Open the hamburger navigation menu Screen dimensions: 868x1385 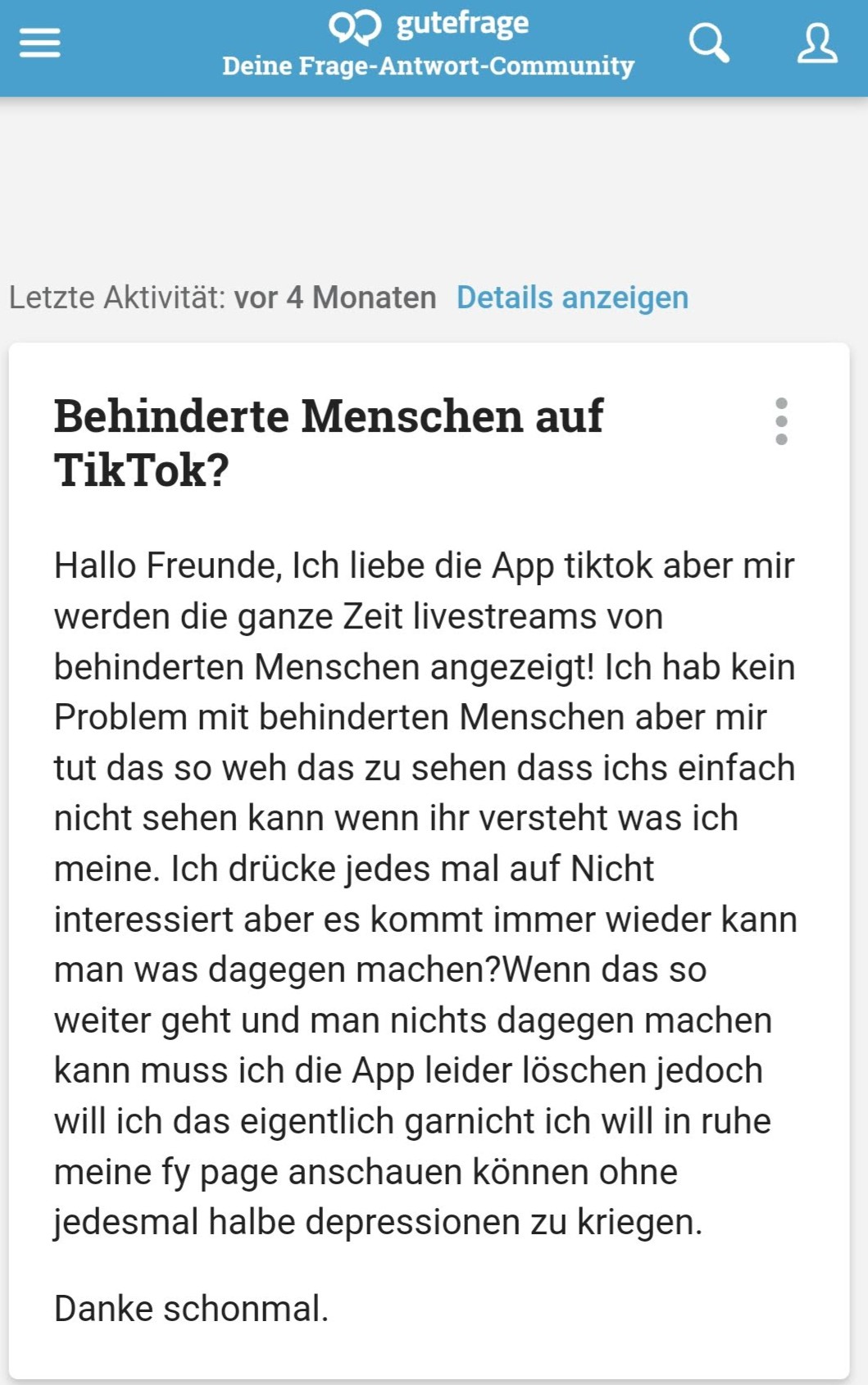pyautogui.click(x=39, y=43)
